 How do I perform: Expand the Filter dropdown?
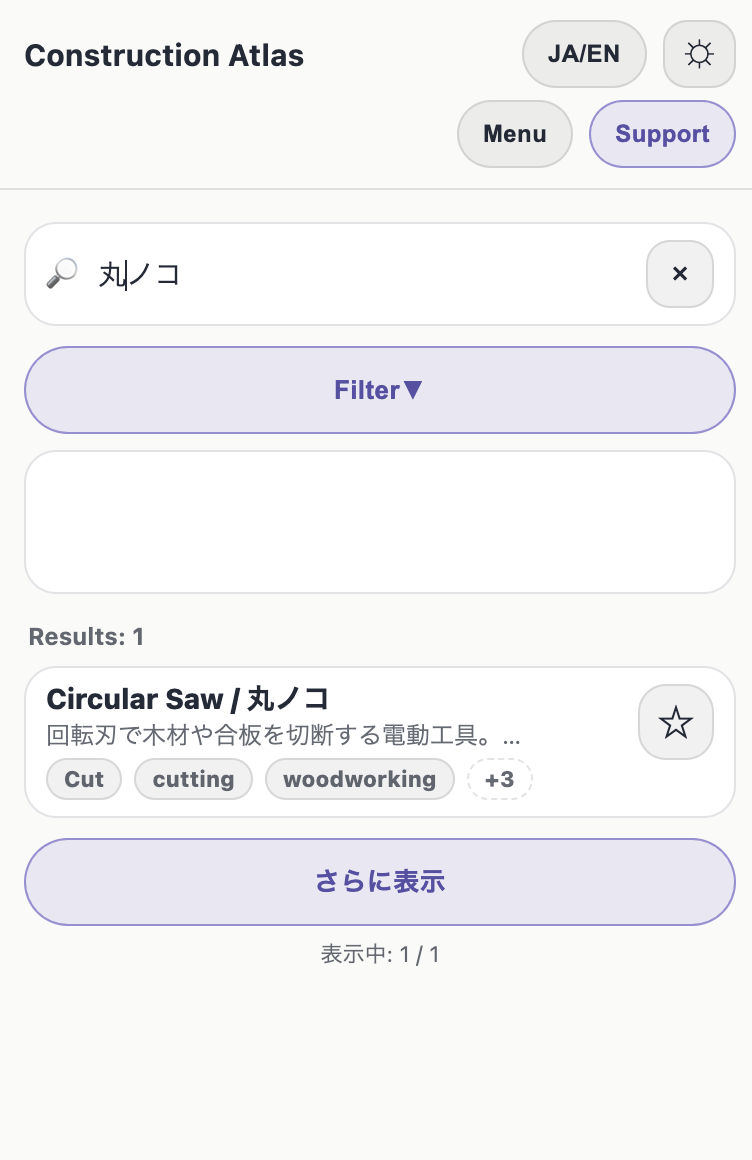point(380,390)
